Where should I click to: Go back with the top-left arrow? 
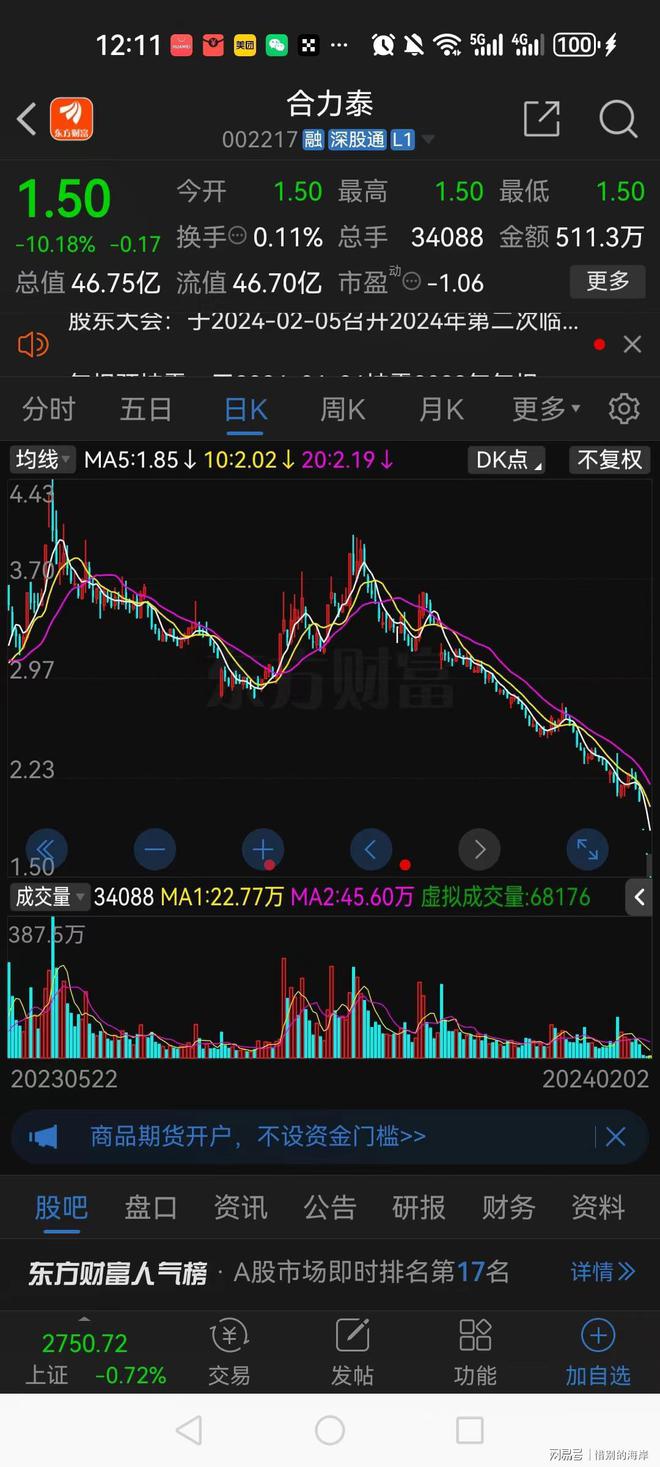click(27, 119)
